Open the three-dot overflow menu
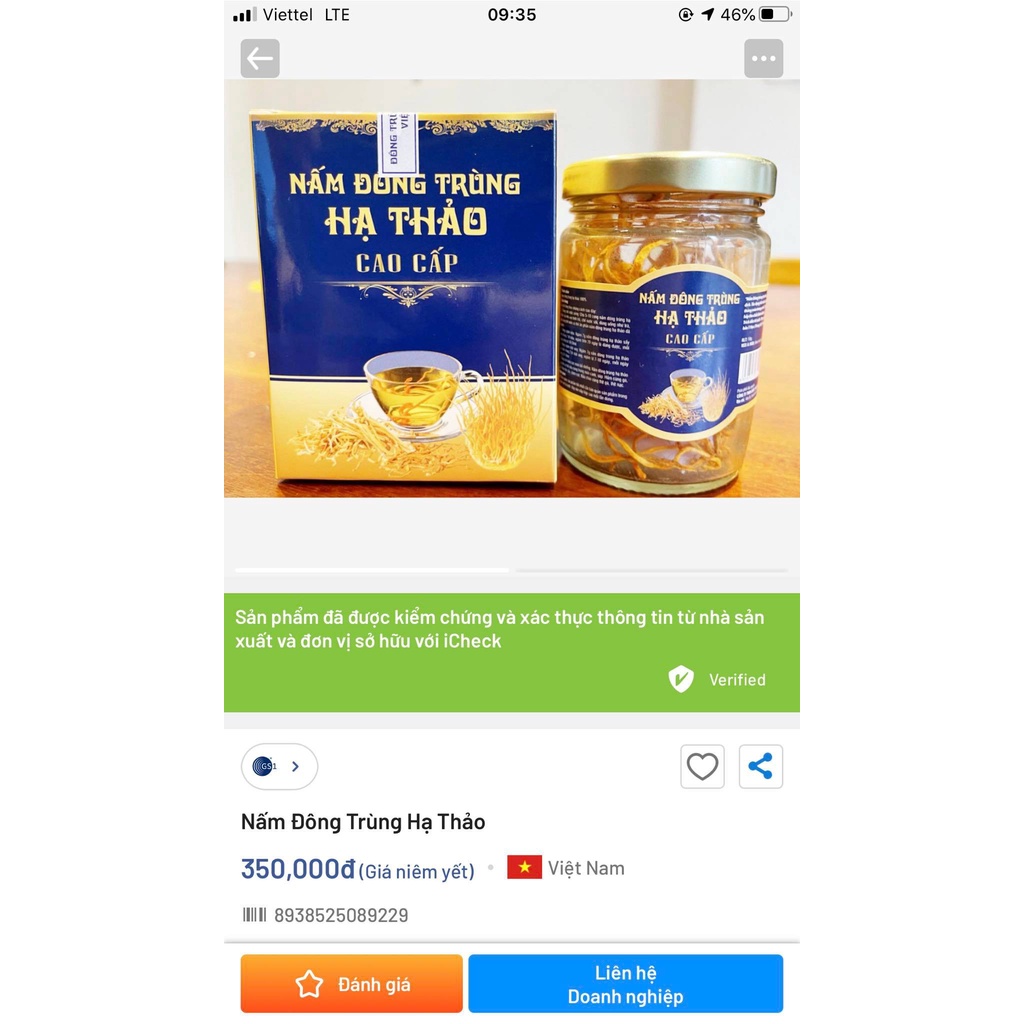This screenshot has width=1024, height=1024. [763, 59]
